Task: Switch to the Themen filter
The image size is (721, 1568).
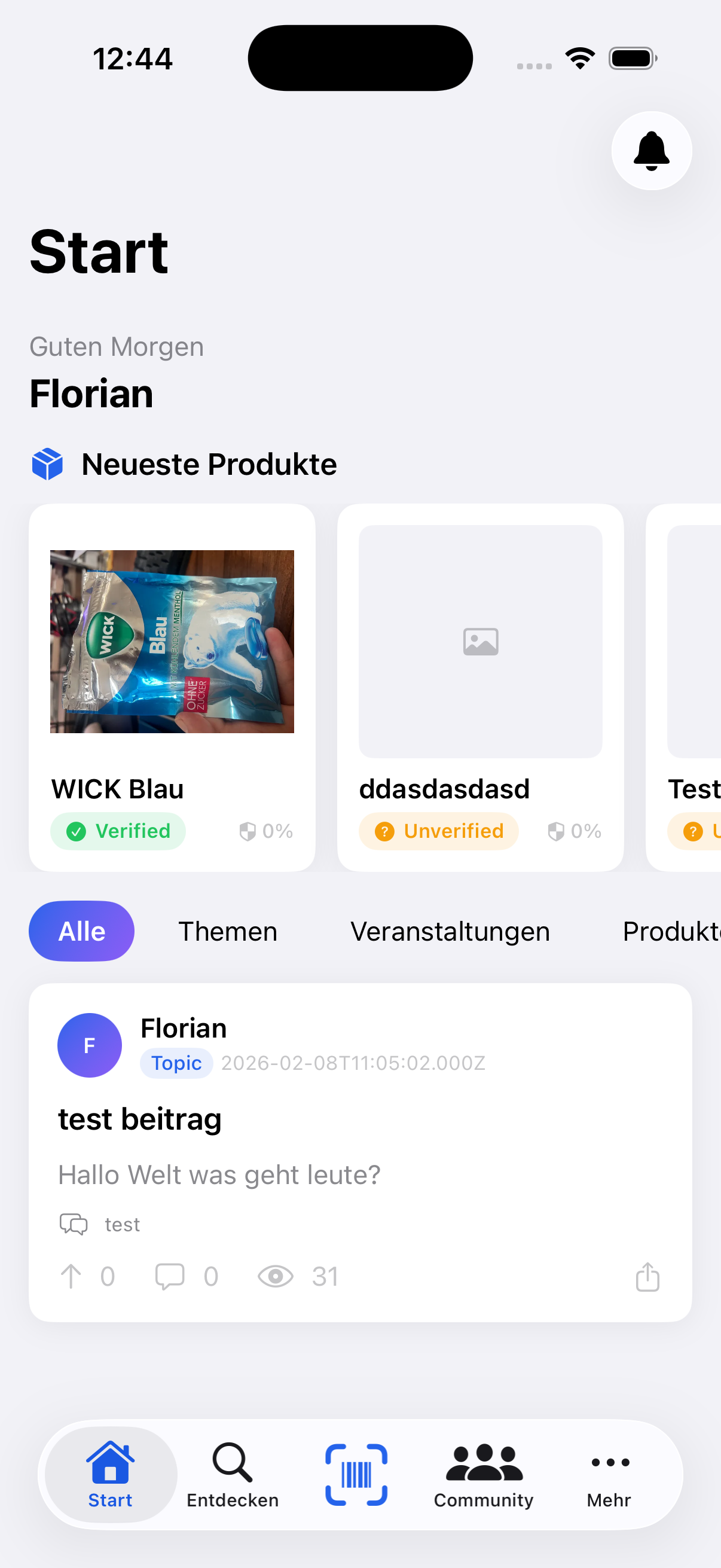Action: [228, 931]
